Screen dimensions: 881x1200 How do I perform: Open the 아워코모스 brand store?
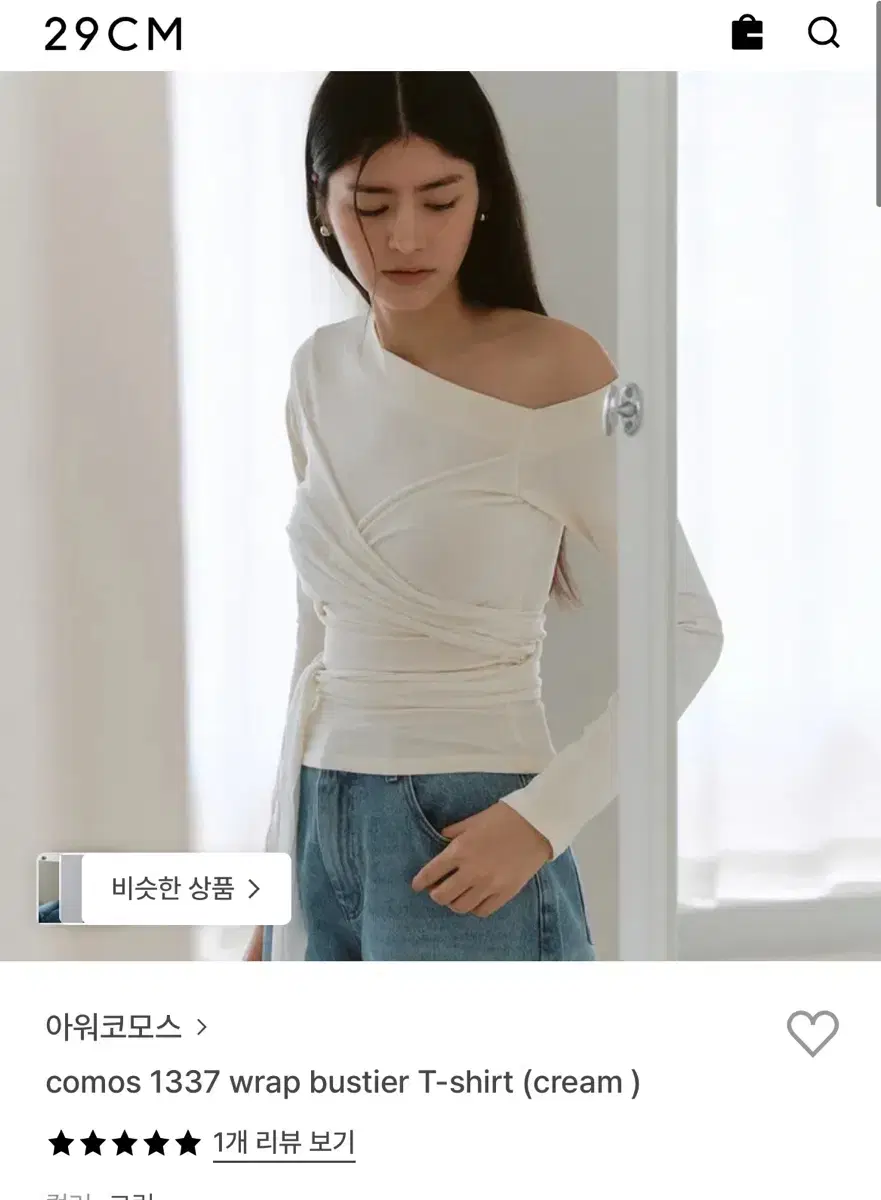coord(113,1026)
